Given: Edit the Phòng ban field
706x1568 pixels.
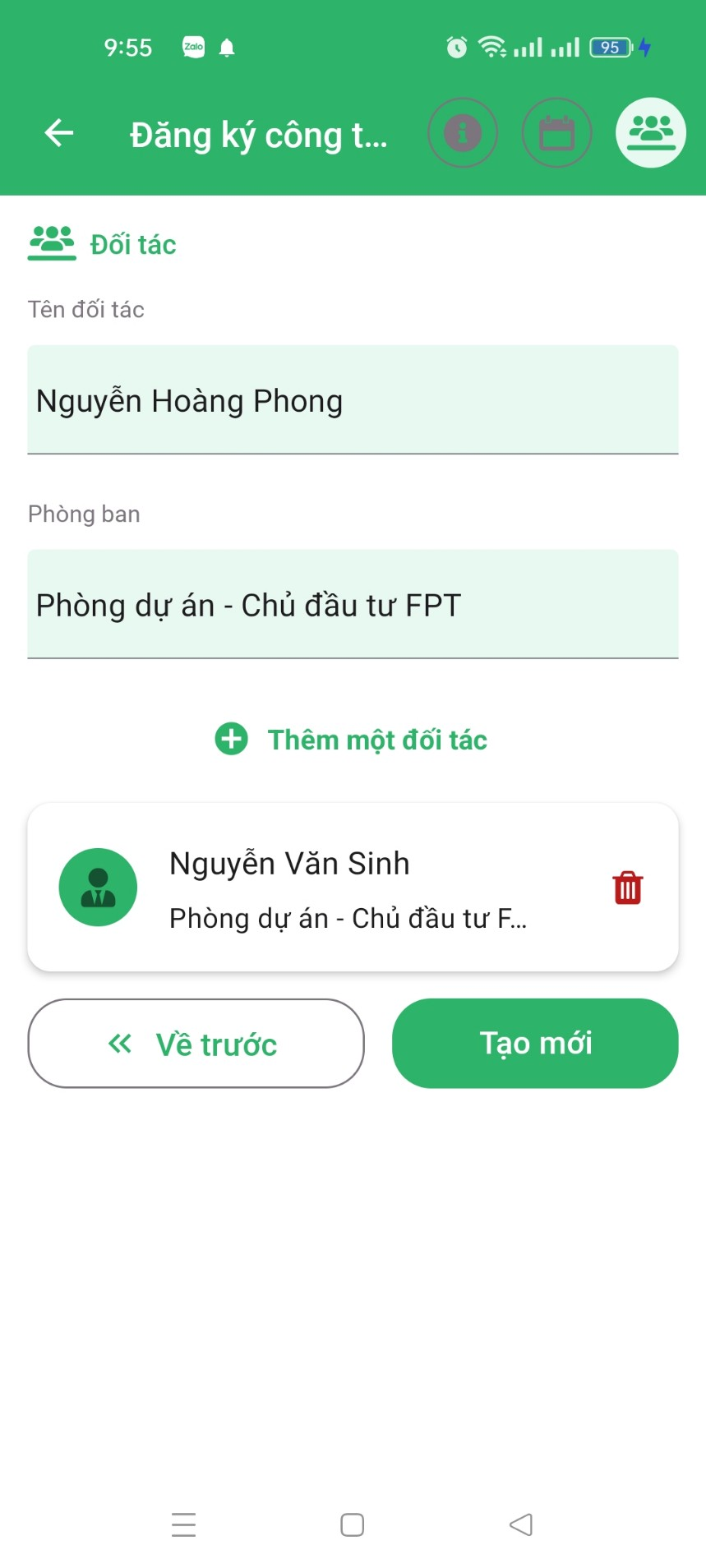Looking at the screenshot, I should [x=353, y=605].
